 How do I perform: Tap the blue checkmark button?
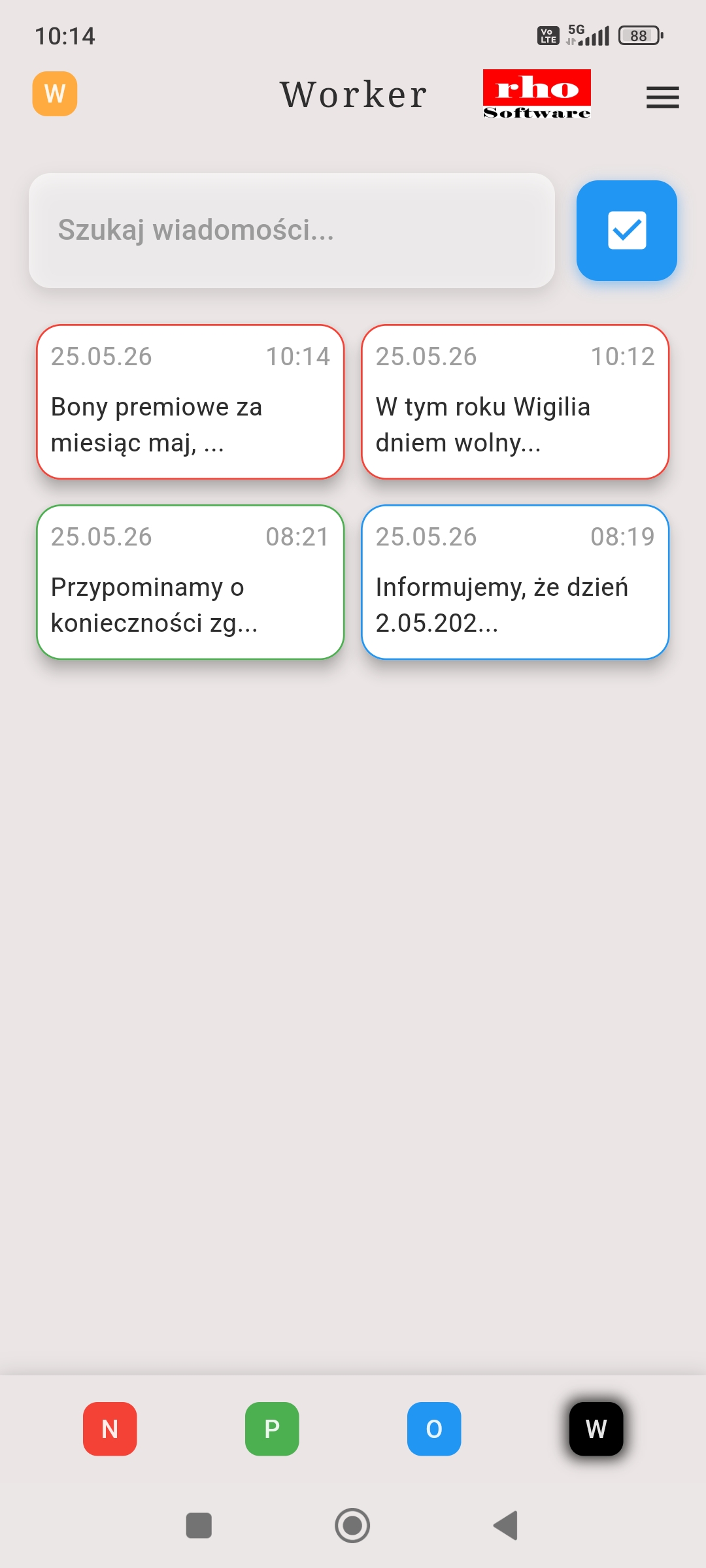[x=626, y=231]
